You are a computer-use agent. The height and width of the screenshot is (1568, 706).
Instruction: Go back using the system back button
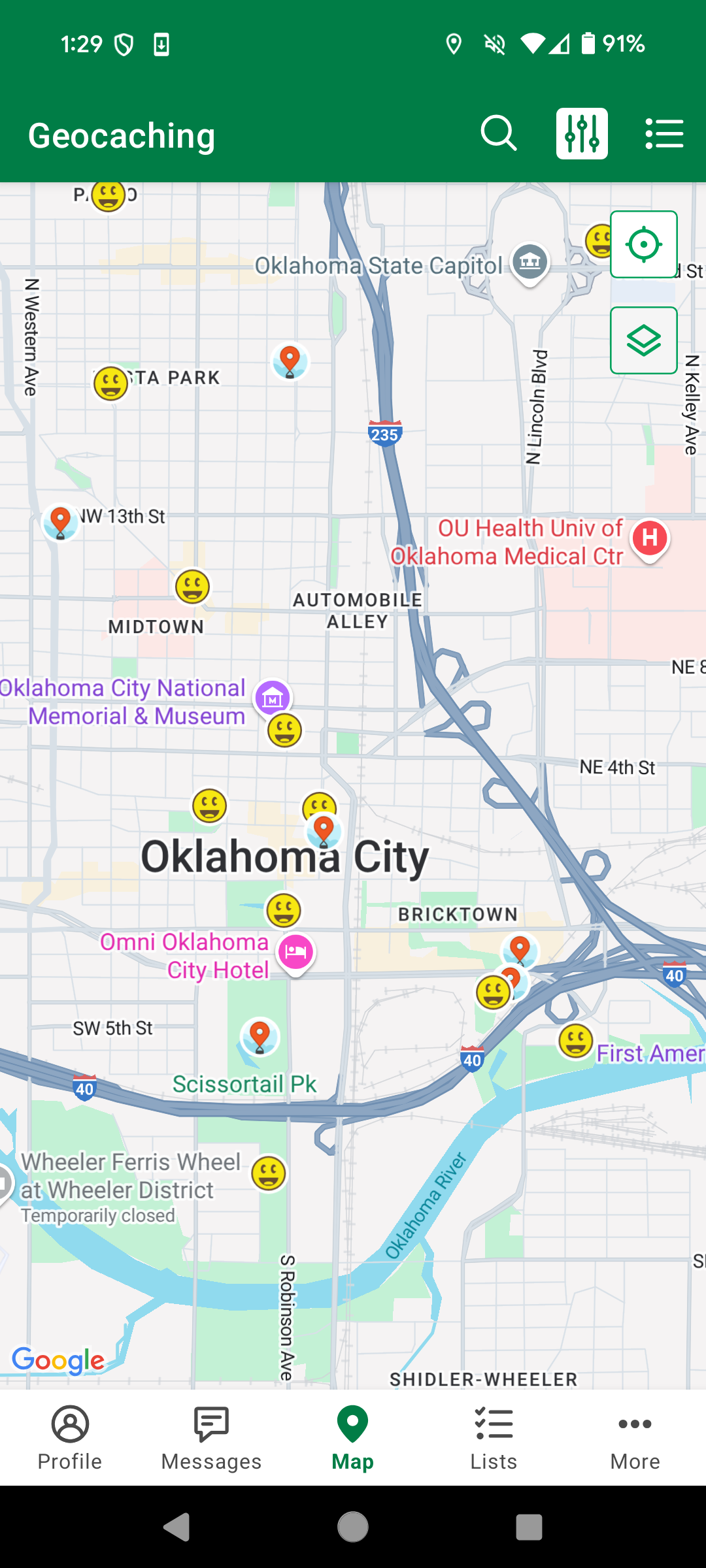[176, 1527]
